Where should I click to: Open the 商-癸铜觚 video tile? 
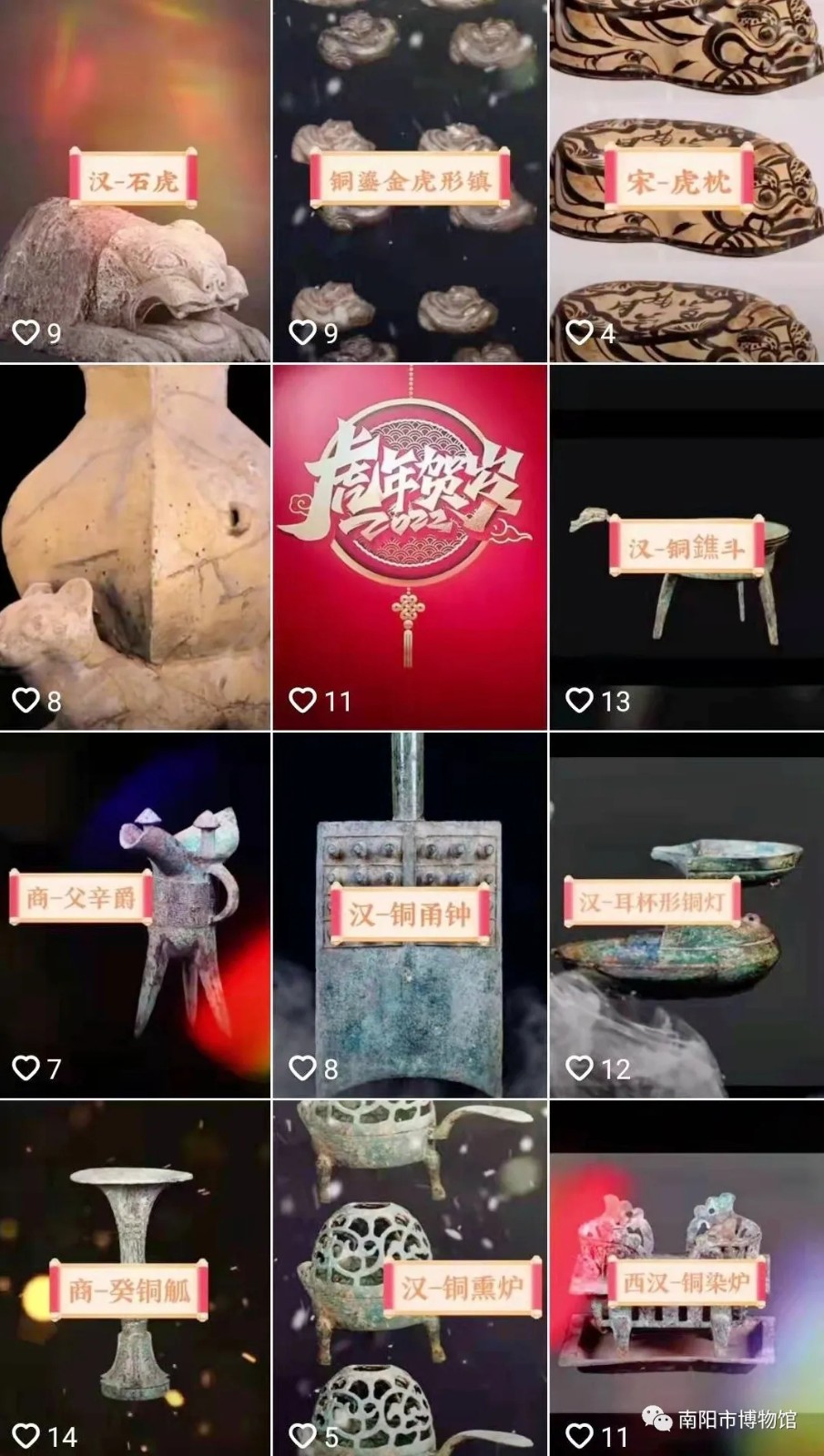coord(135,1279)
